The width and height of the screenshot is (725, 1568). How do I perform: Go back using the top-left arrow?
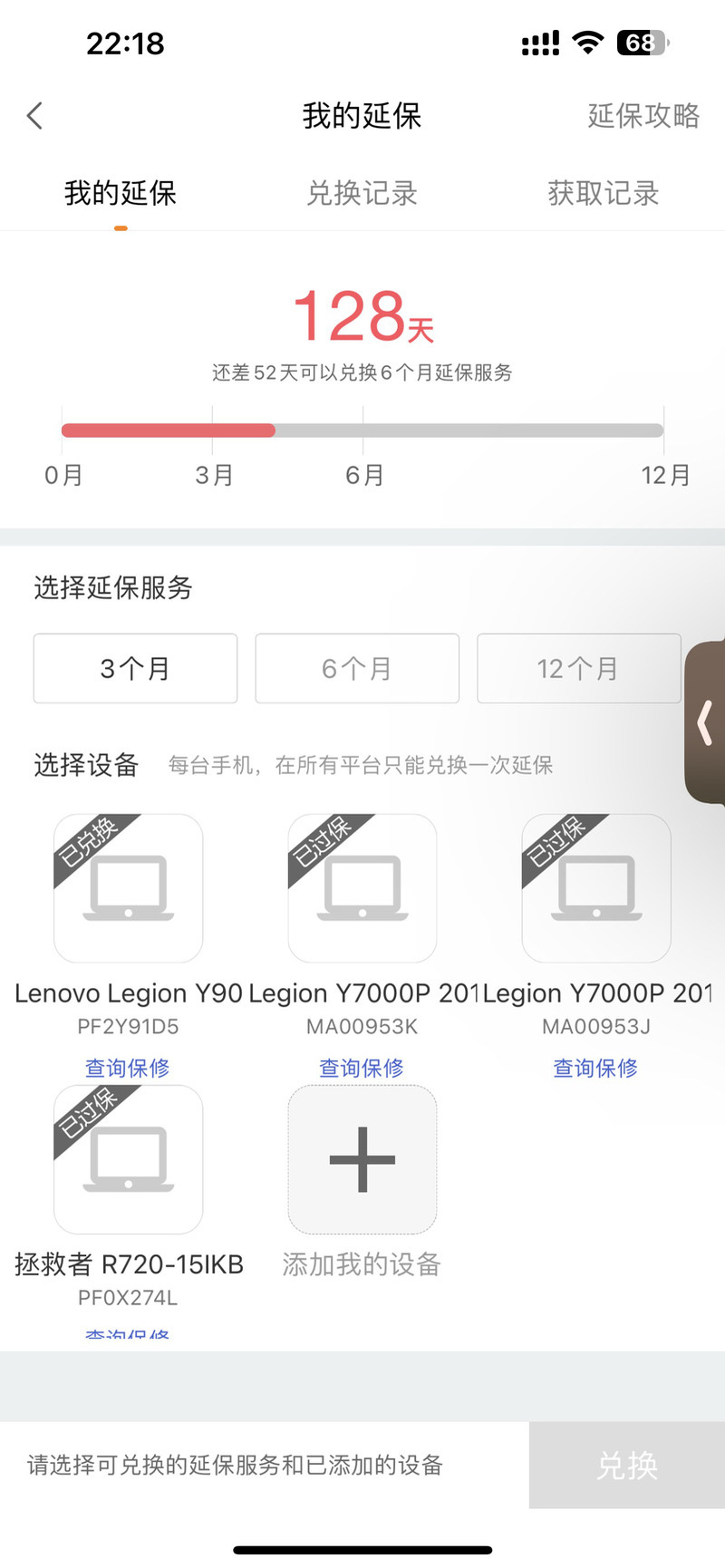[34, 115]
